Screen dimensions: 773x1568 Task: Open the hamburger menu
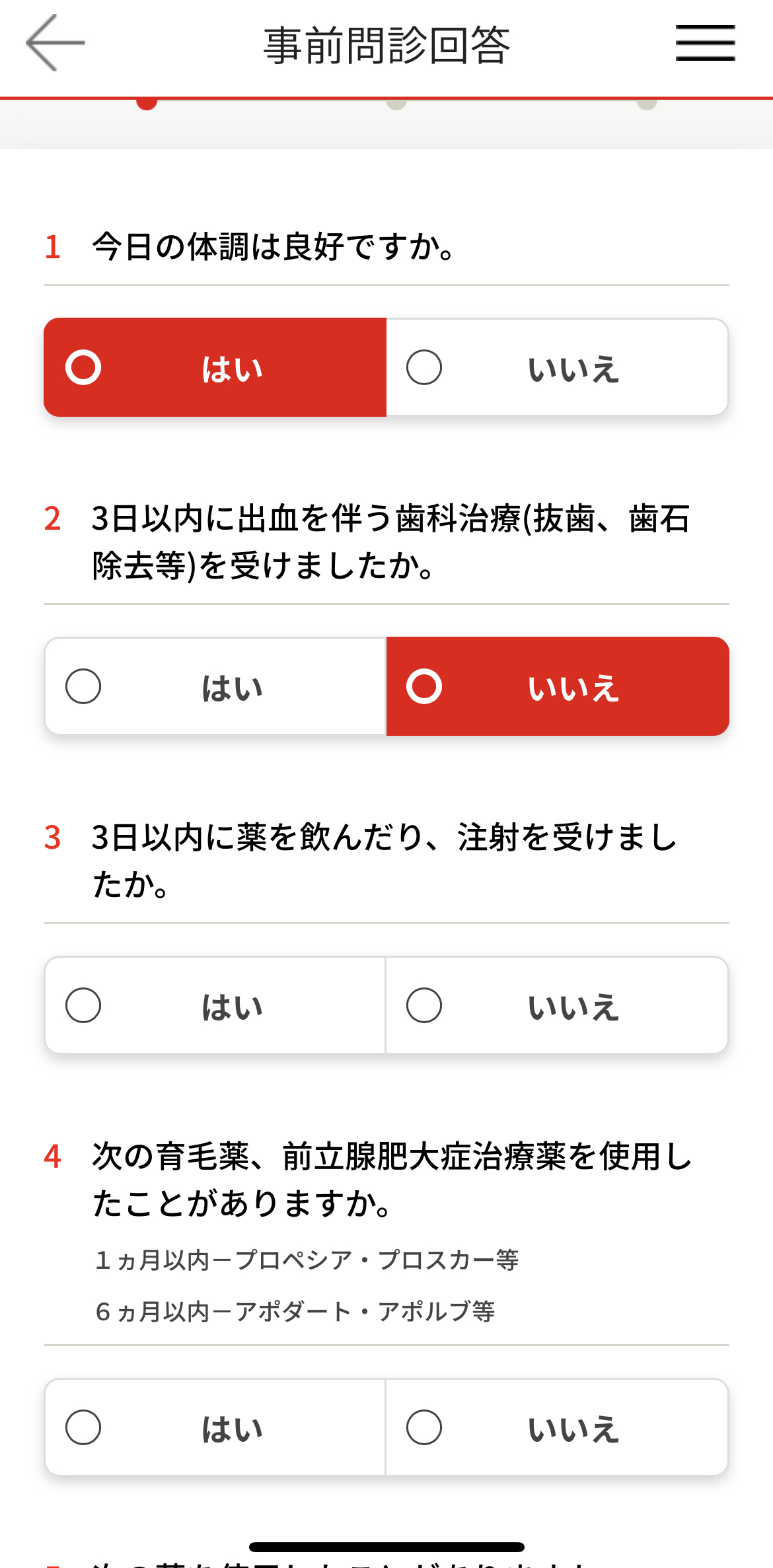tap(705, 43)
